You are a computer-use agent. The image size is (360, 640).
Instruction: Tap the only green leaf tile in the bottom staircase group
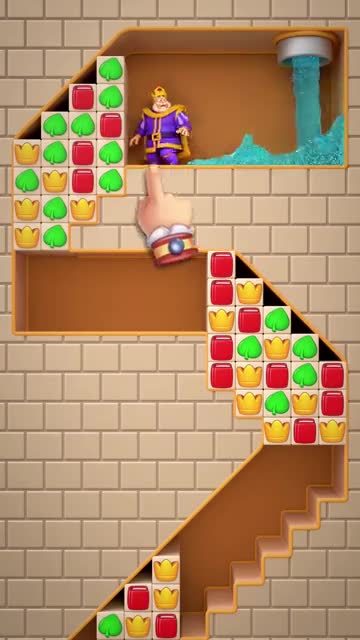click(110, 625)
